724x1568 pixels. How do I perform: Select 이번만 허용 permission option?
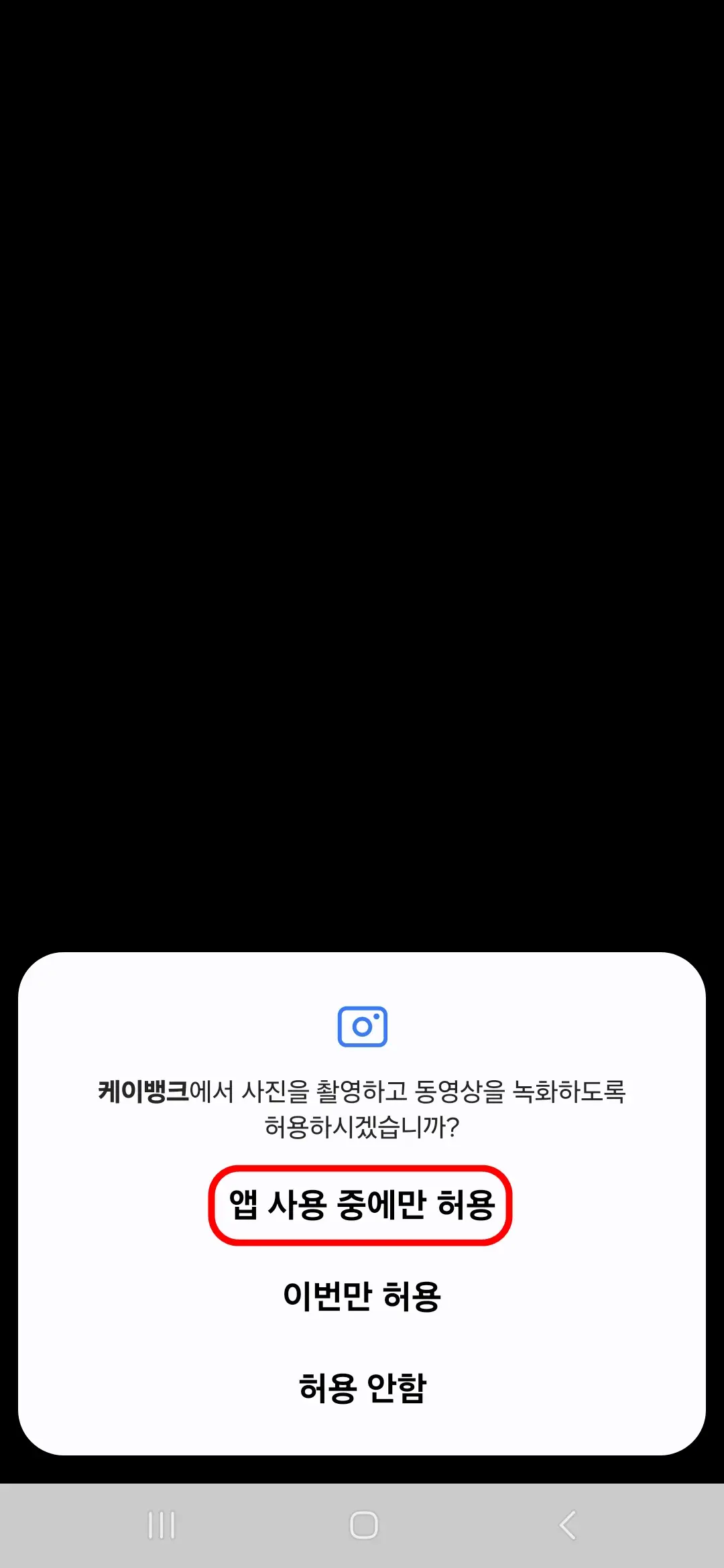362,1295
